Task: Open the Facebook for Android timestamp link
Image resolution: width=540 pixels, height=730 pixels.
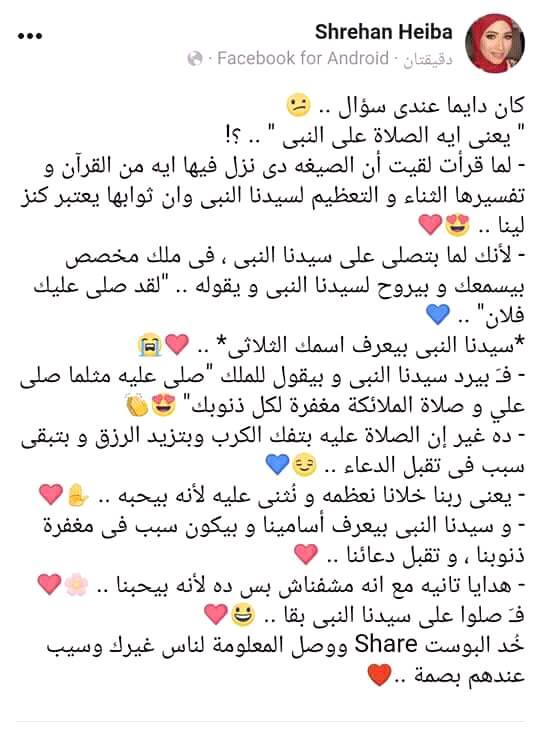Action: pos(303,59)
